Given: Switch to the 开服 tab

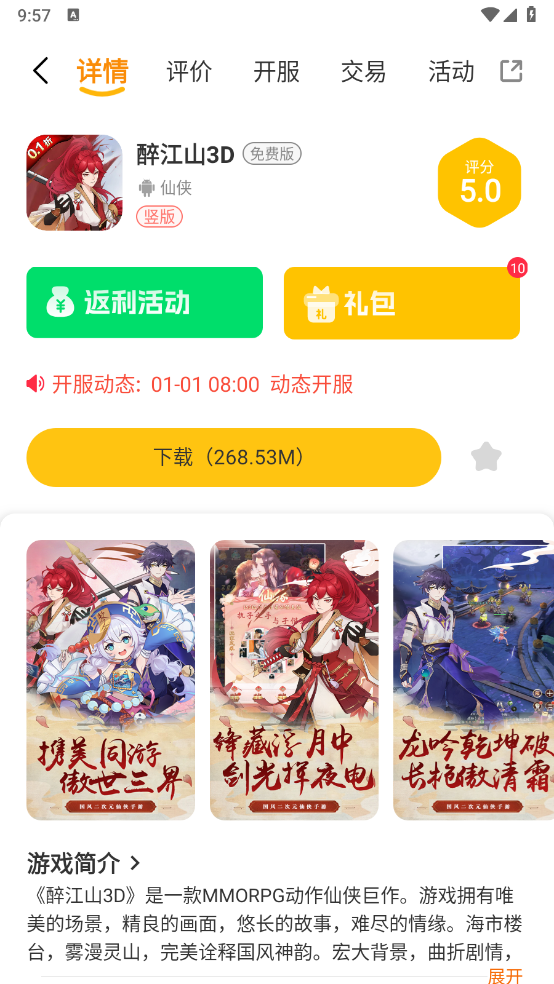Looking at the screenshot, I should [277, 72].
